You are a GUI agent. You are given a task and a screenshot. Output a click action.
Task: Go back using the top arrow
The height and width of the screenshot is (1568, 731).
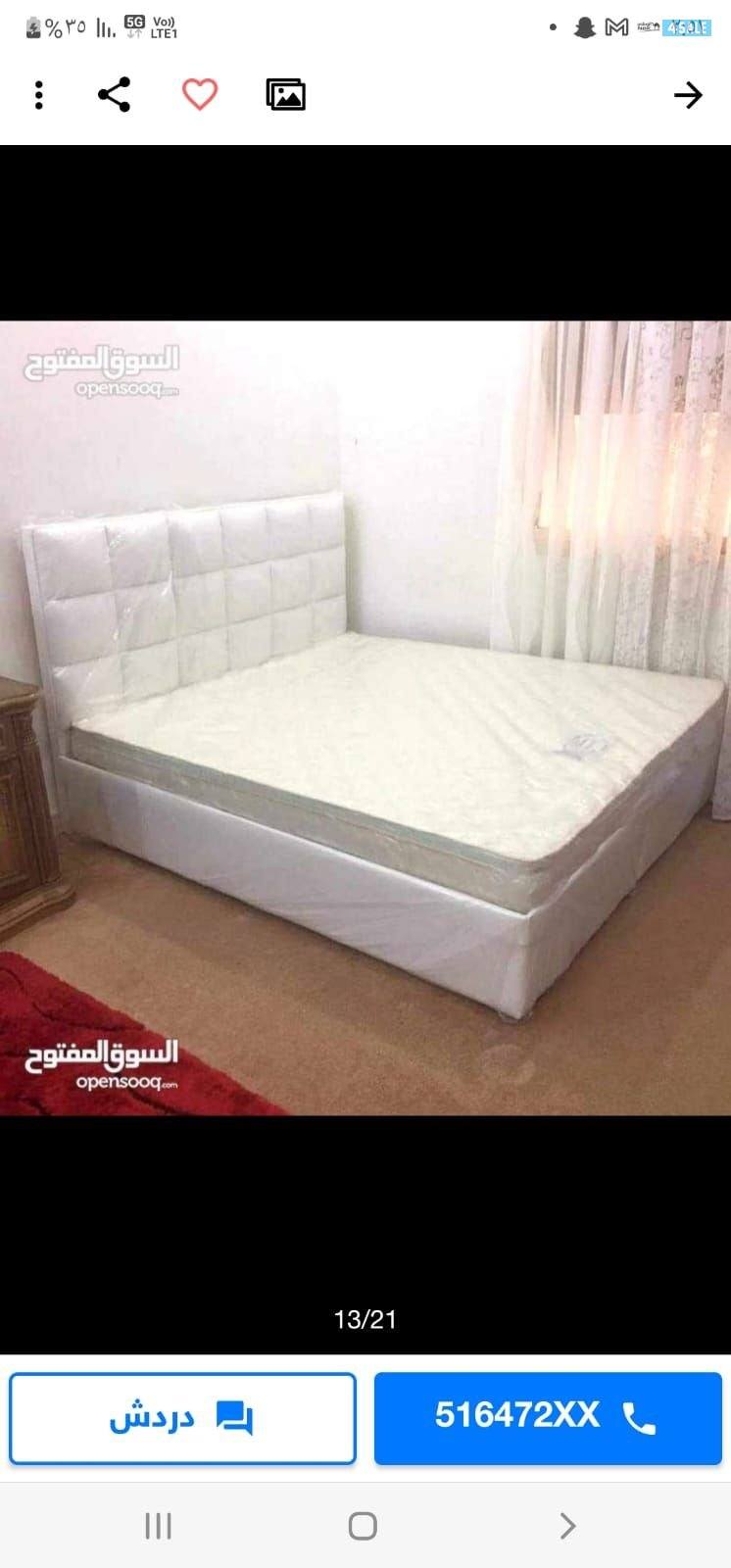[x=688, y=95]
